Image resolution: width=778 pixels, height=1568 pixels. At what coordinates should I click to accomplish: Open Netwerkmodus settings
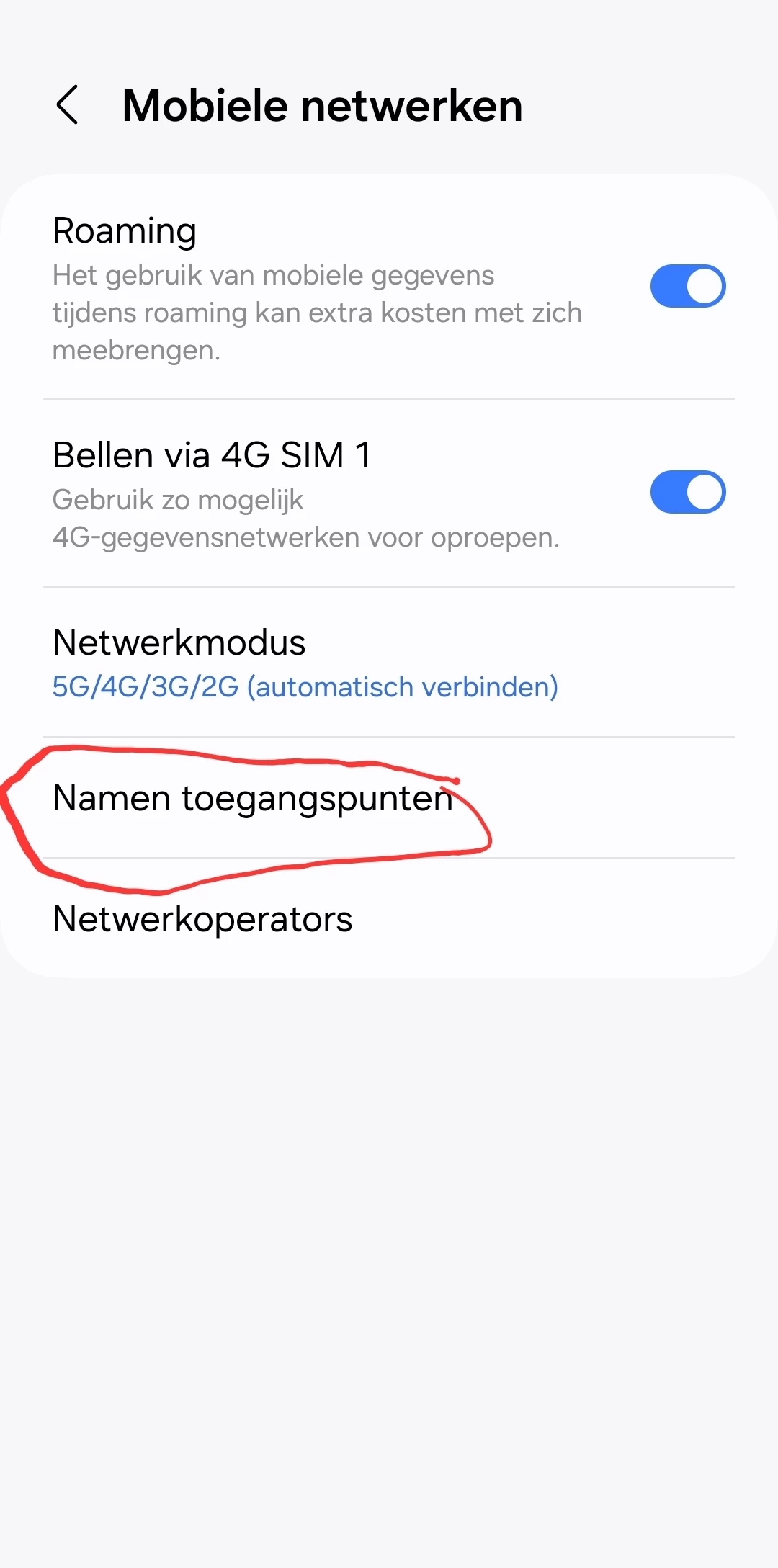[305, 663]
